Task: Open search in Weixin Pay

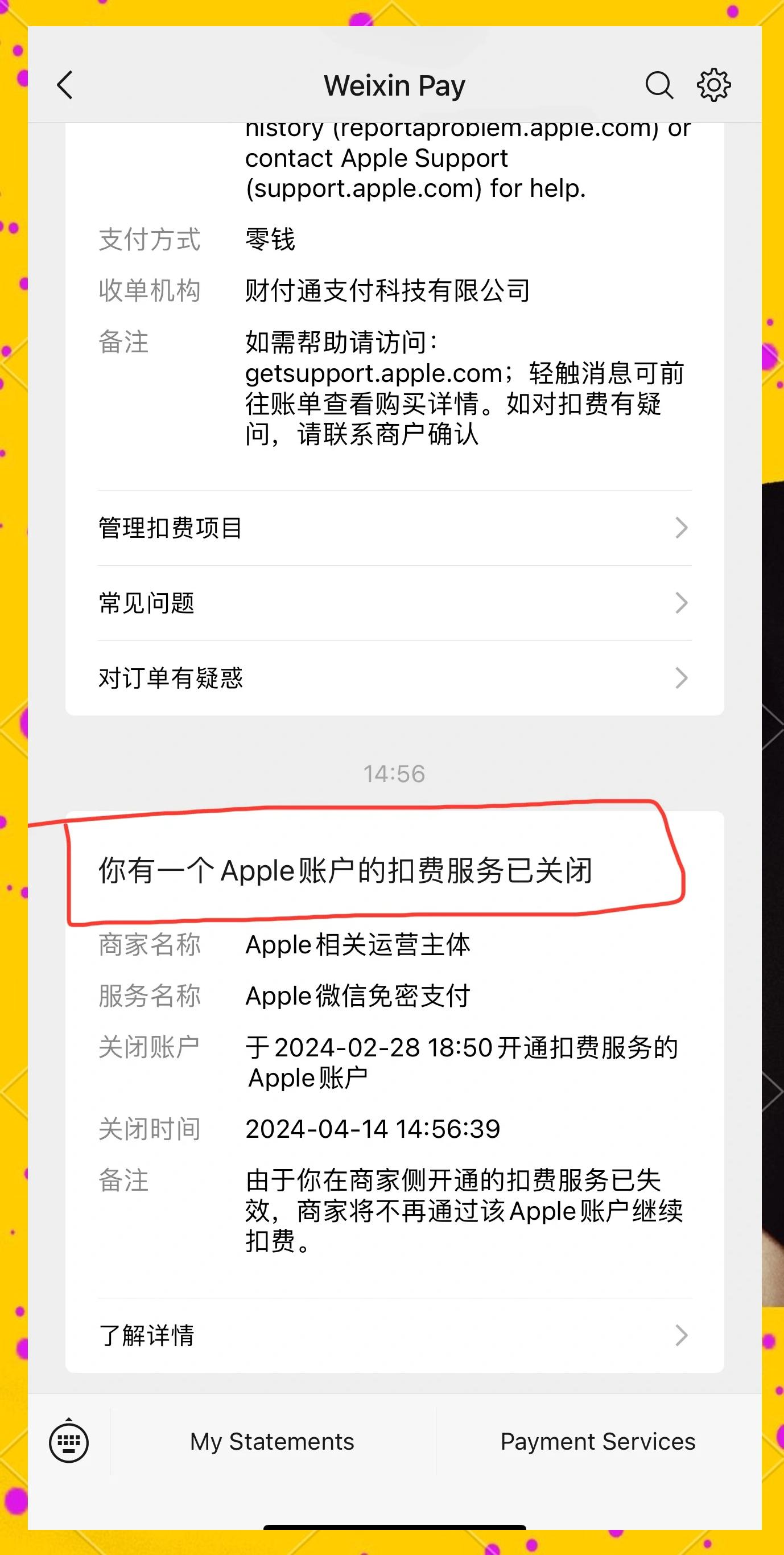Action: click(x=658, y=84)
